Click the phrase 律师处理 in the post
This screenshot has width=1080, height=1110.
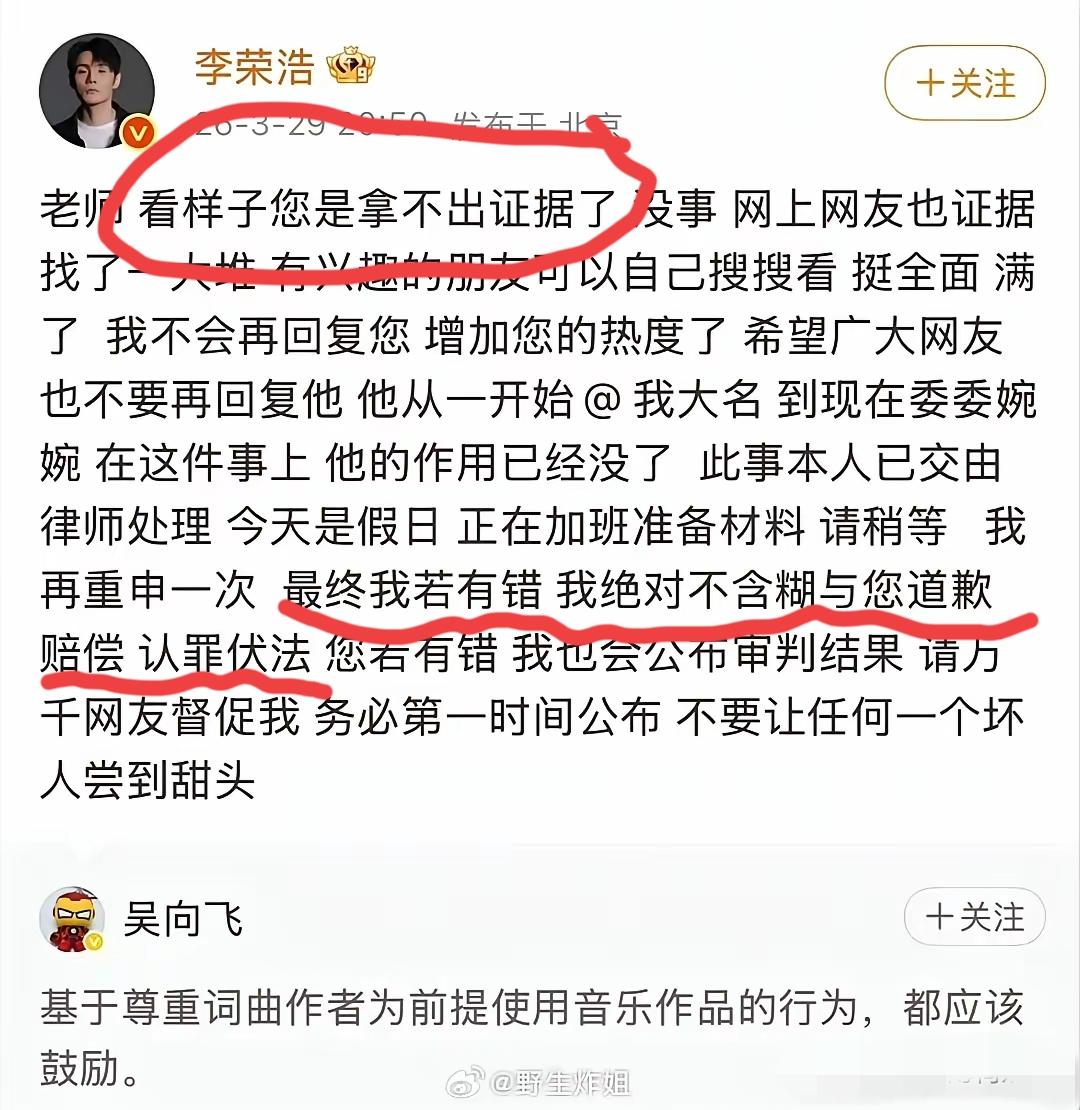point(125,525)
